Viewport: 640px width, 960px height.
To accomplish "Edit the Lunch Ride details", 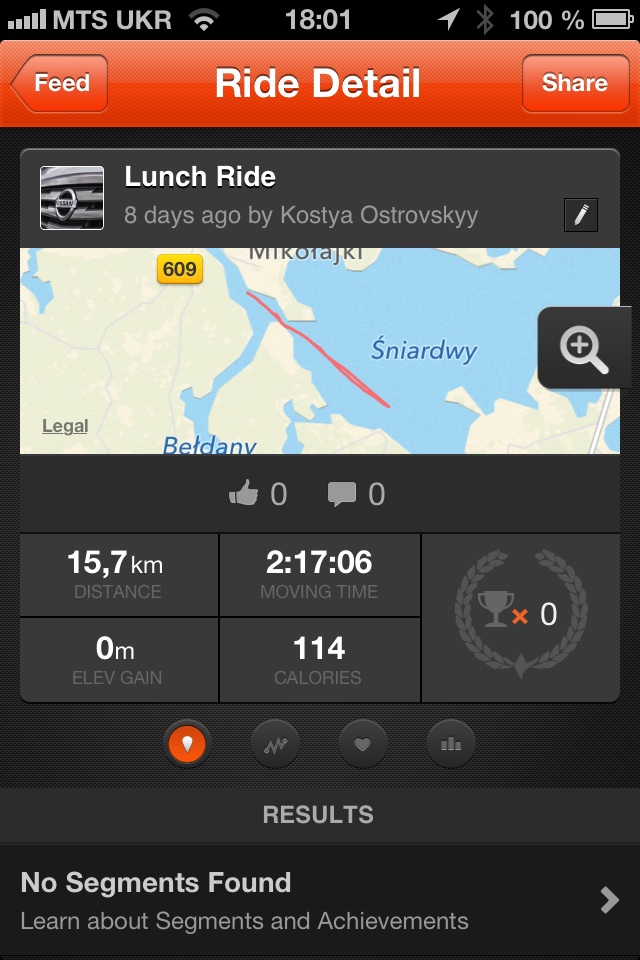I will [581, 215].
